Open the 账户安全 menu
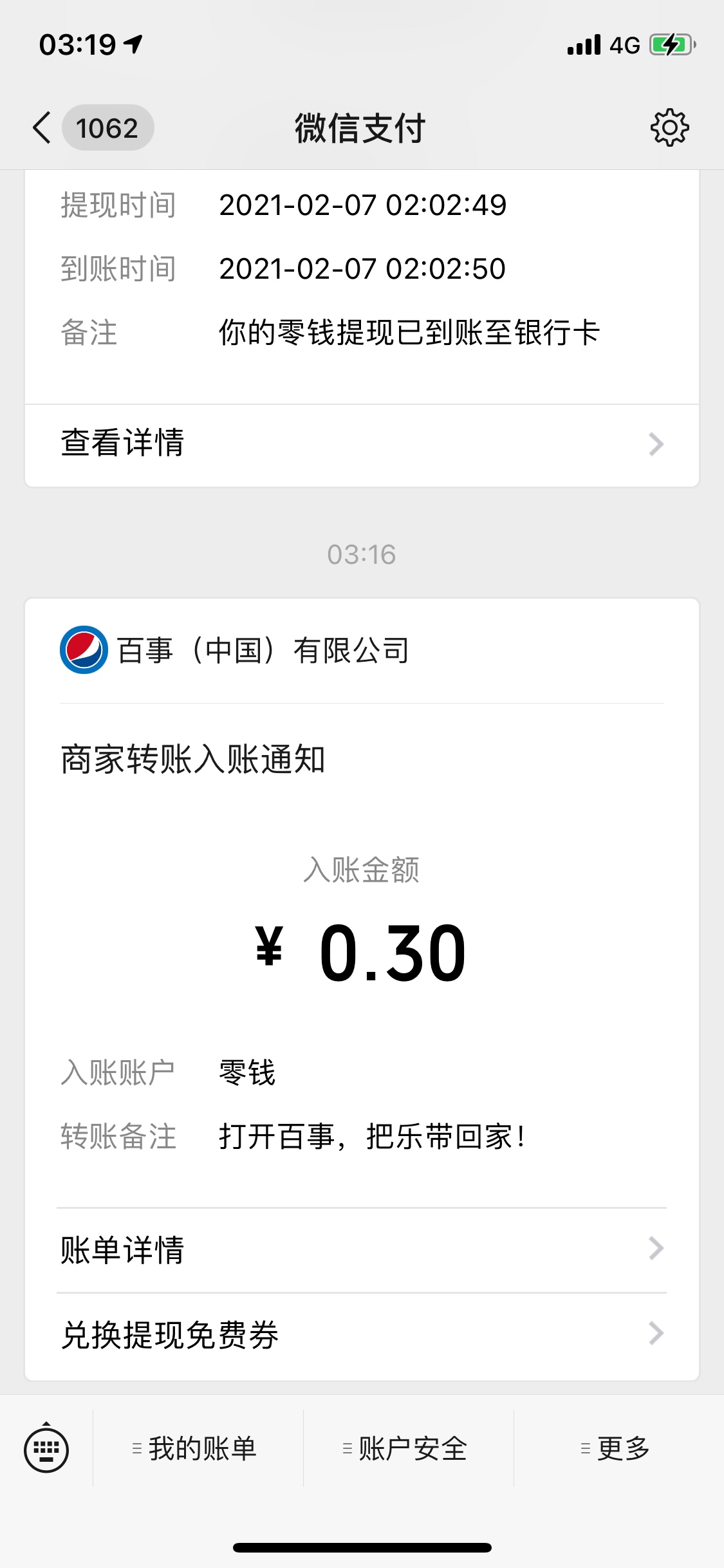724x1568 pixels. point(409,1448)
